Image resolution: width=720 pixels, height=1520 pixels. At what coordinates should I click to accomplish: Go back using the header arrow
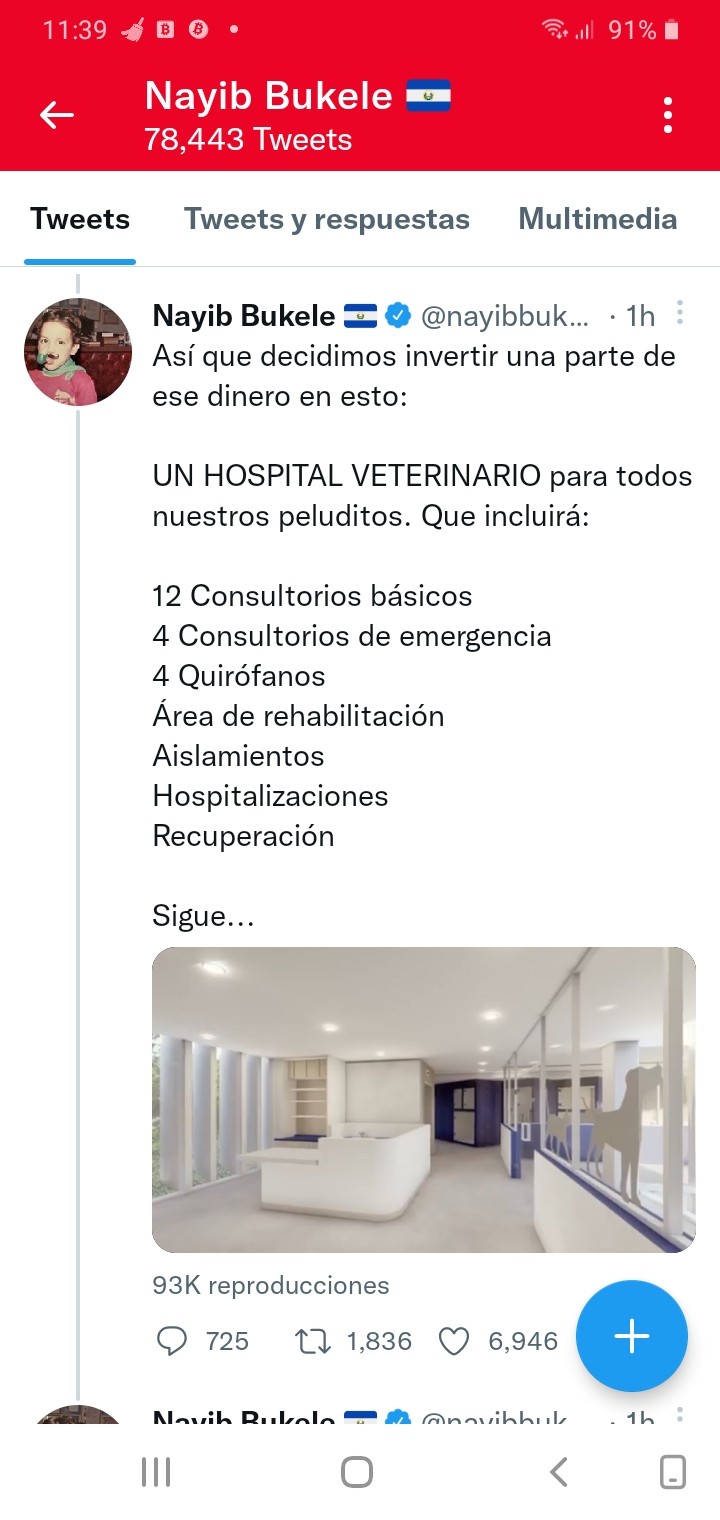(x=57, y=116)
